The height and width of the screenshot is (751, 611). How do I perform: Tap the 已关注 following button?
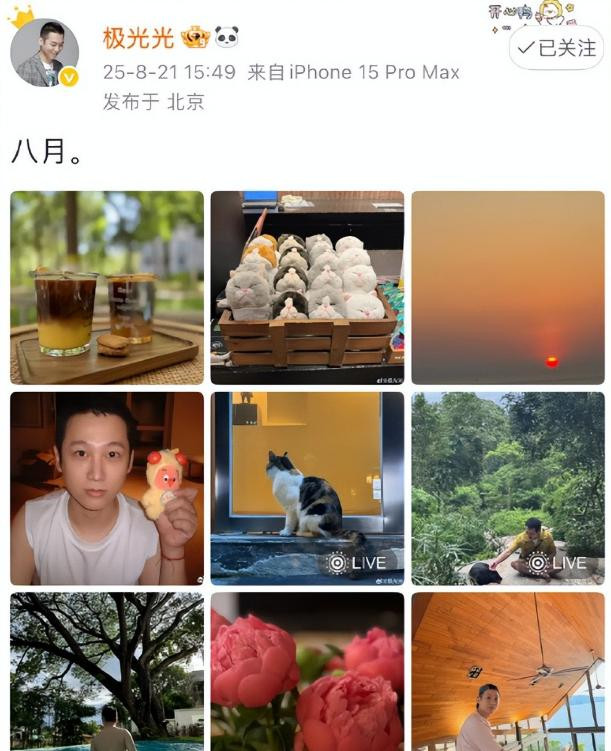click(x=555, y=47)
